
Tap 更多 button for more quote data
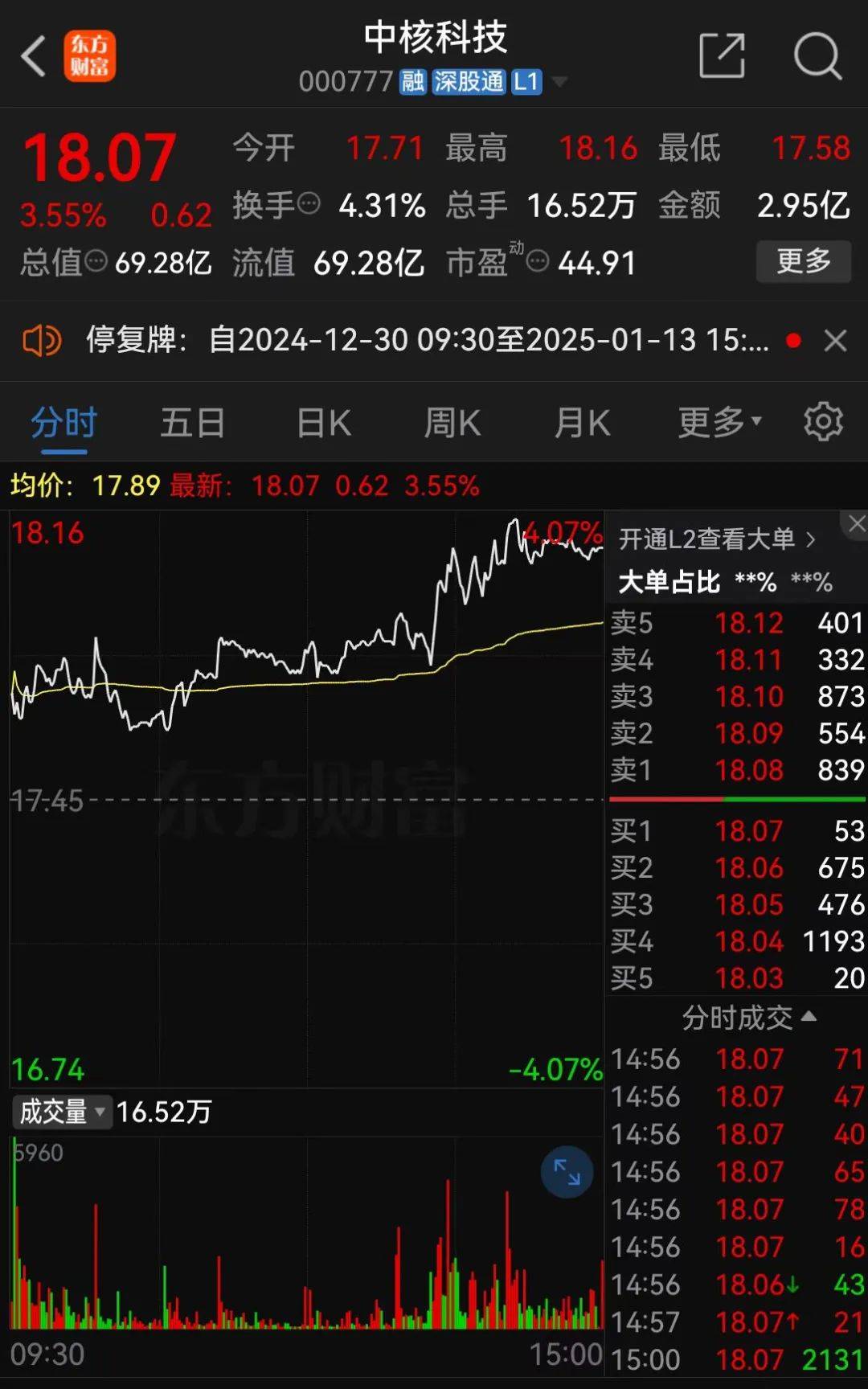click(x=803, y=261)
